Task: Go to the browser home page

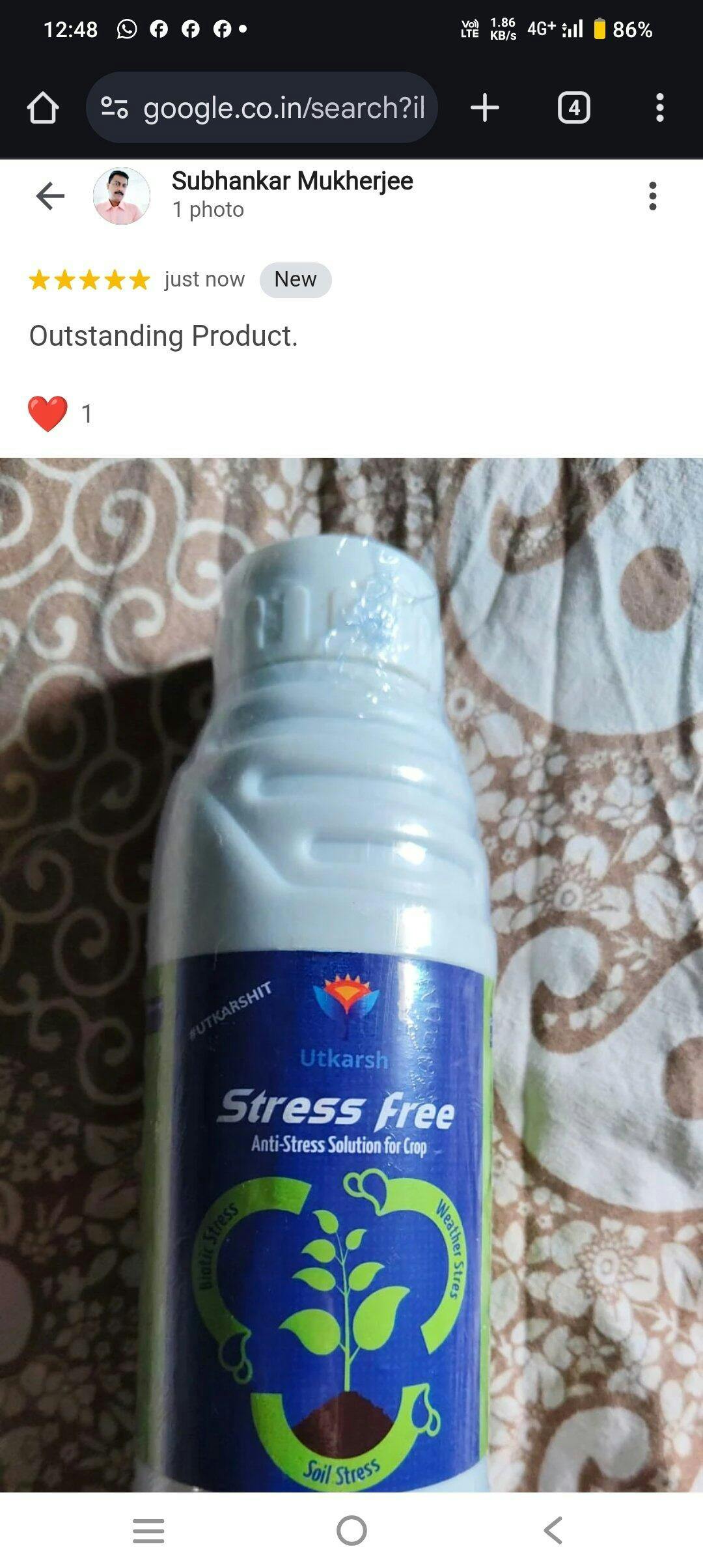Action: tap(43, 107)
